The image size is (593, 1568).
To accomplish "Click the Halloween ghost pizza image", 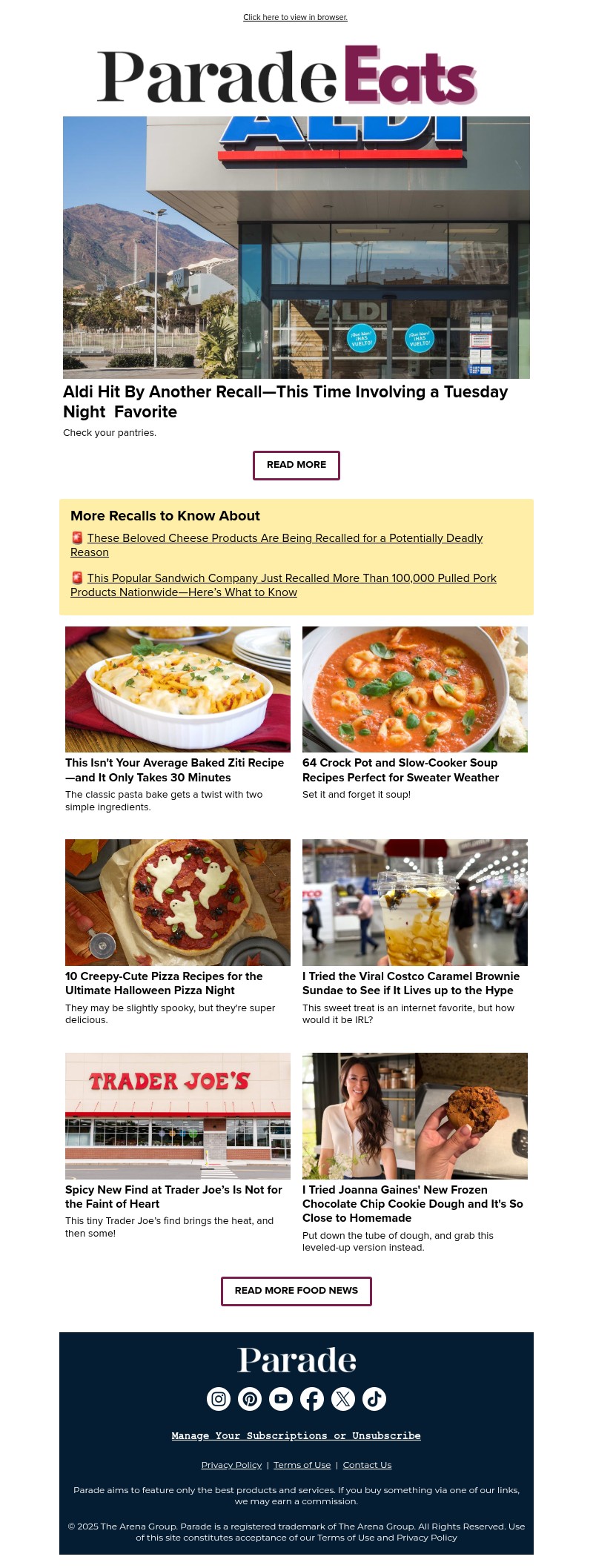I will 178,902.
